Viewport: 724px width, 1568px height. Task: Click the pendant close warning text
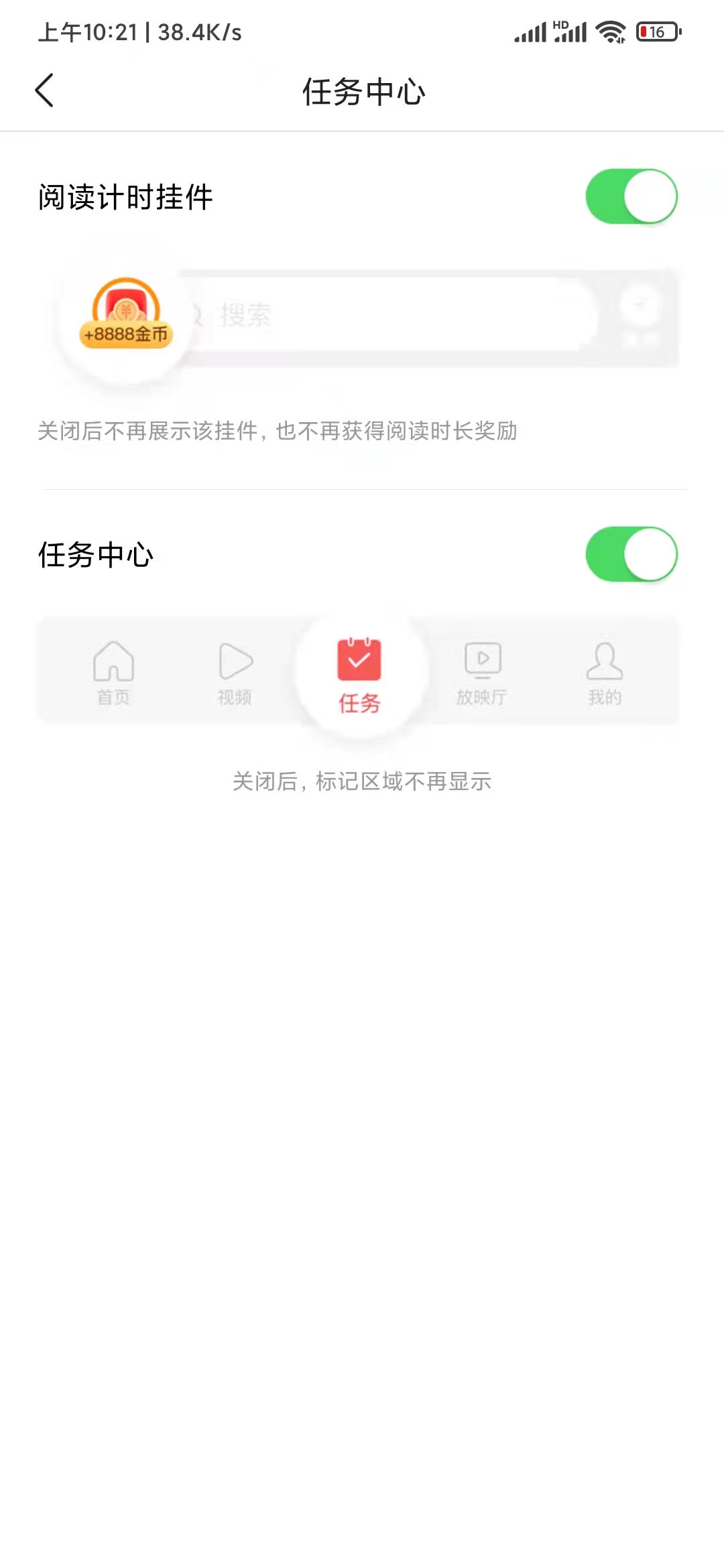coord(277,432)
